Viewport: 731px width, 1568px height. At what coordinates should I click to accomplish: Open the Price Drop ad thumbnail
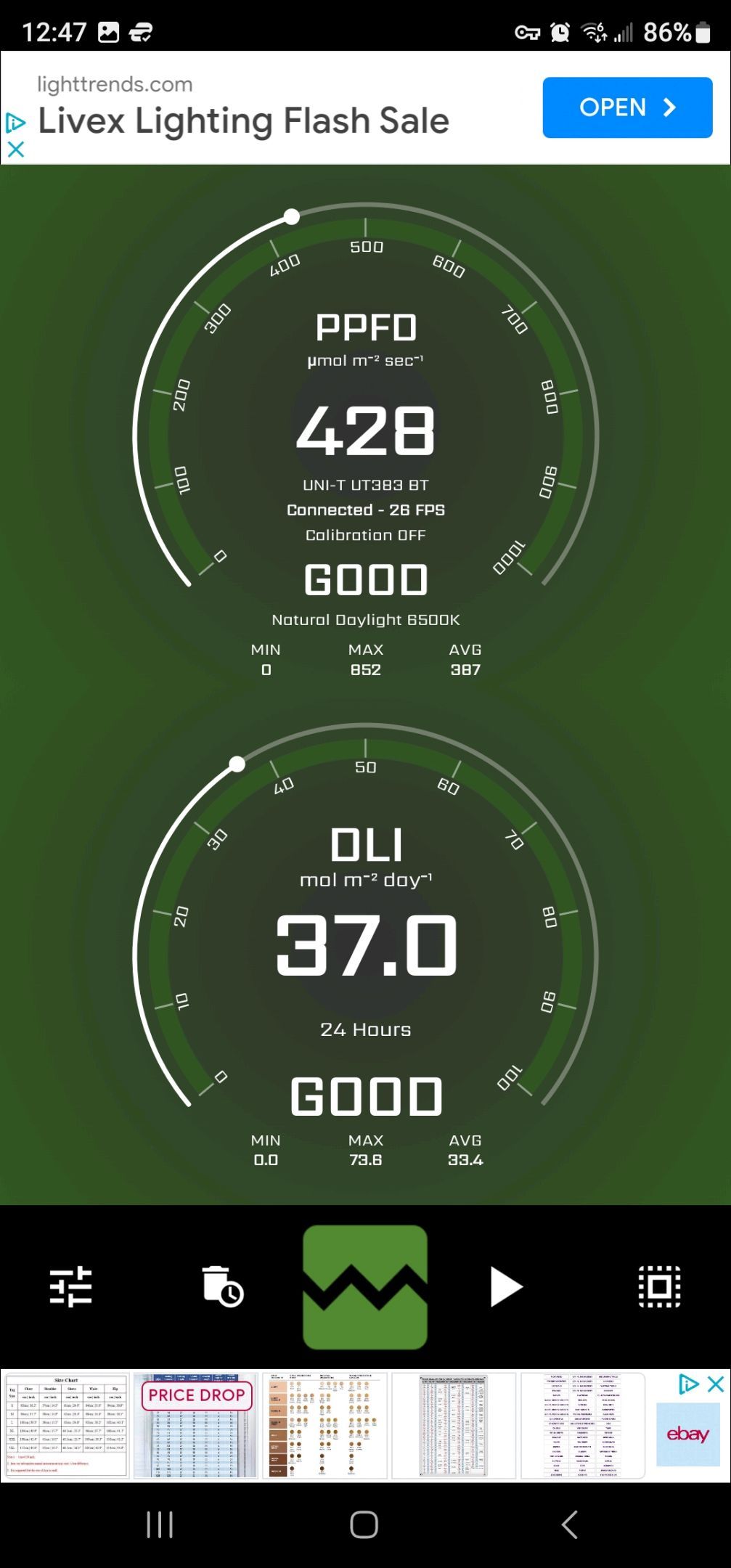coord(196,1424)
